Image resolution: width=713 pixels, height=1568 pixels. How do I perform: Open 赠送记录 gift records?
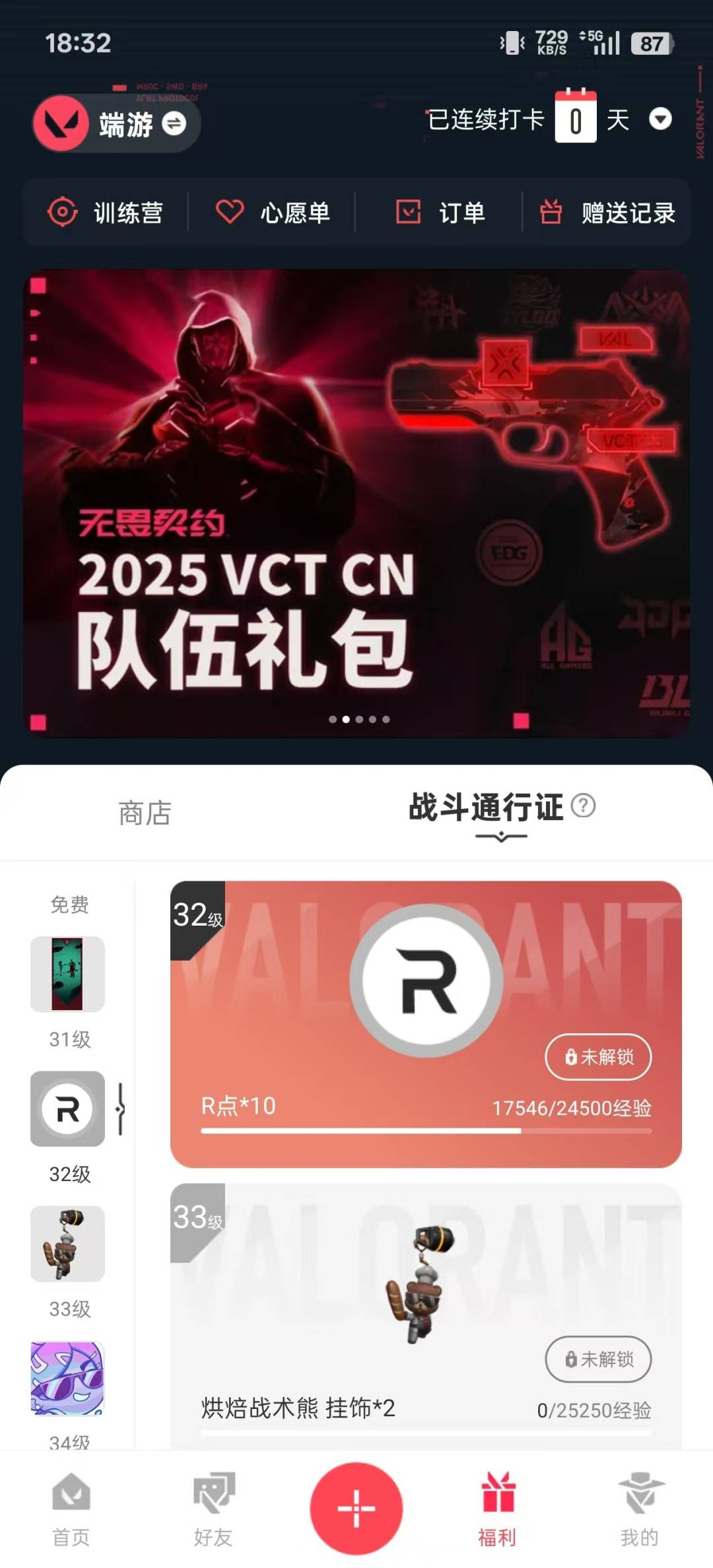[x=607, y=213]
